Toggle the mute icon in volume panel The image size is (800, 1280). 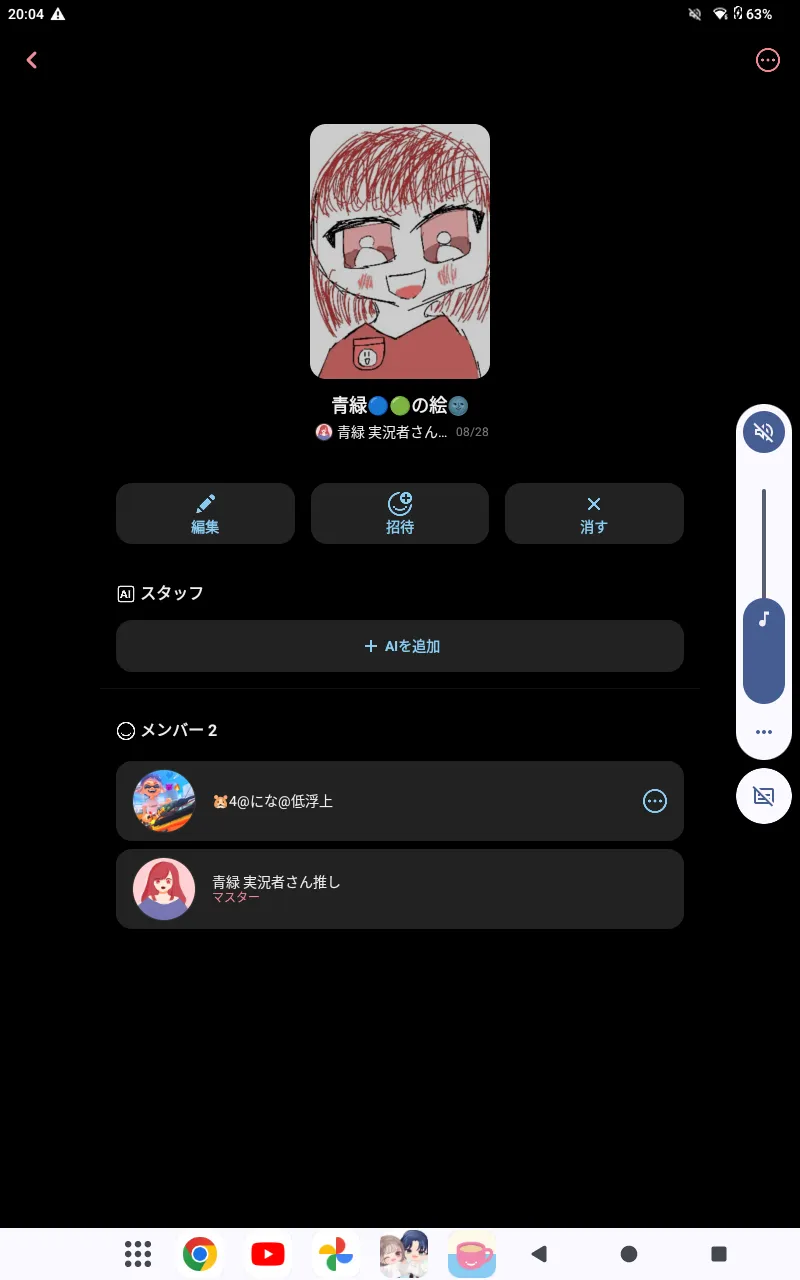(x=764, y=432)
